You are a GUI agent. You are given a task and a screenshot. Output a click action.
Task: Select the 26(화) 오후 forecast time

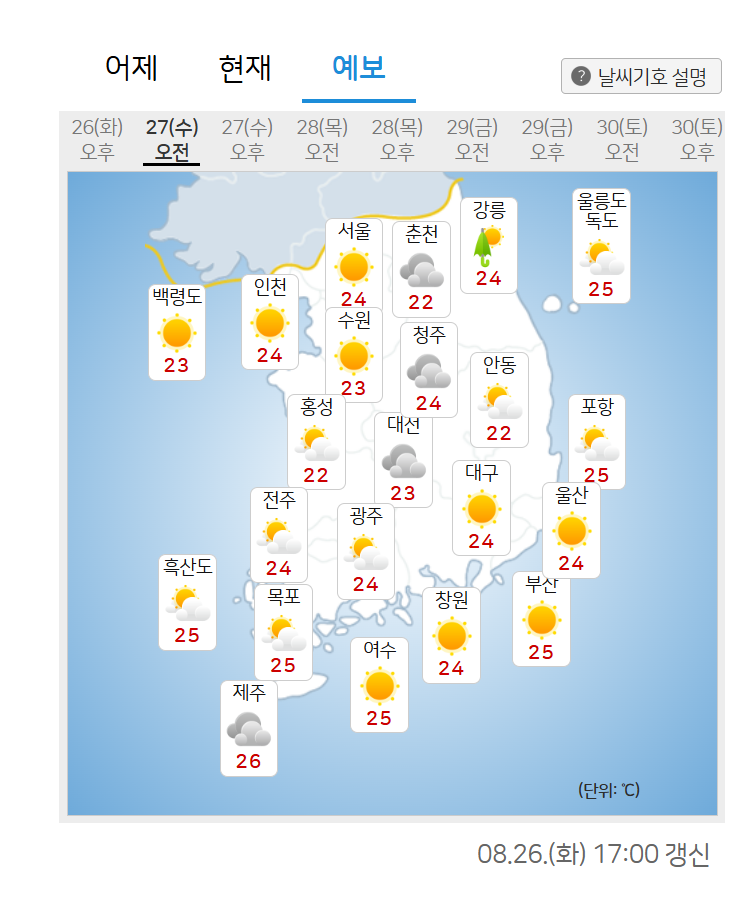tap(97, 139)
